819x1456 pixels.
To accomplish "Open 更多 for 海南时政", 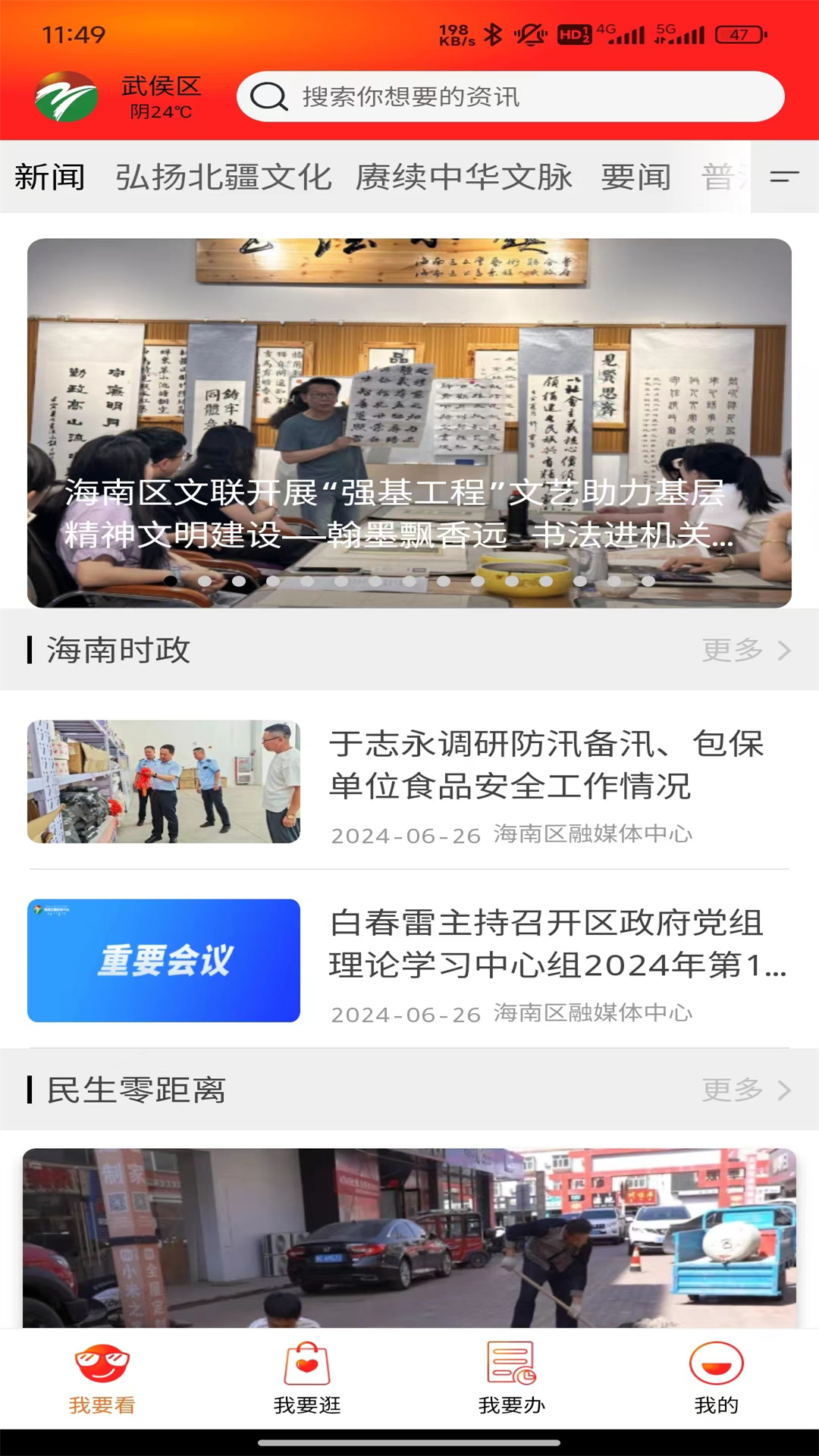I will coord(745,650).
